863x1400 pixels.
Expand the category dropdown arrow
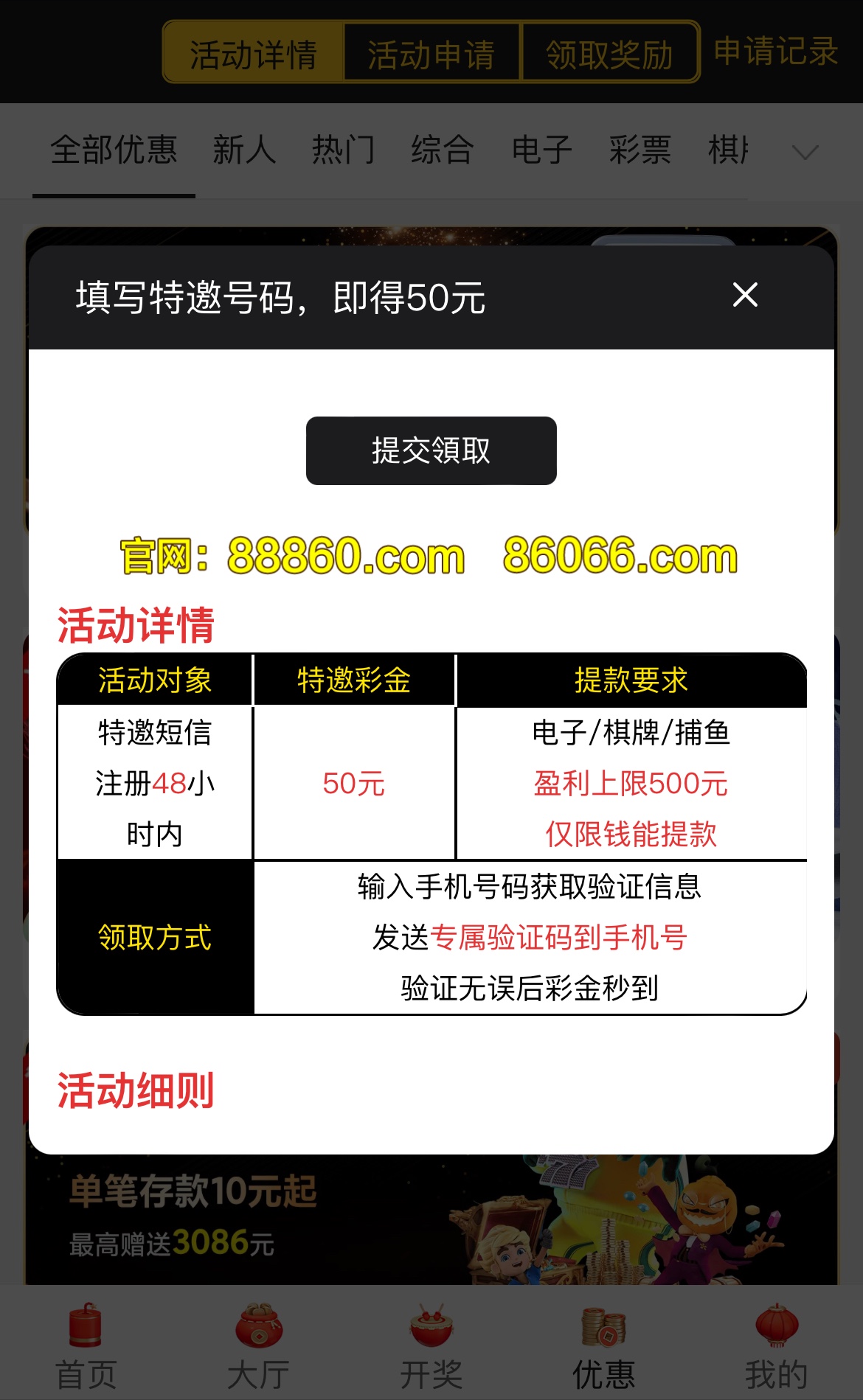[805, 152]
